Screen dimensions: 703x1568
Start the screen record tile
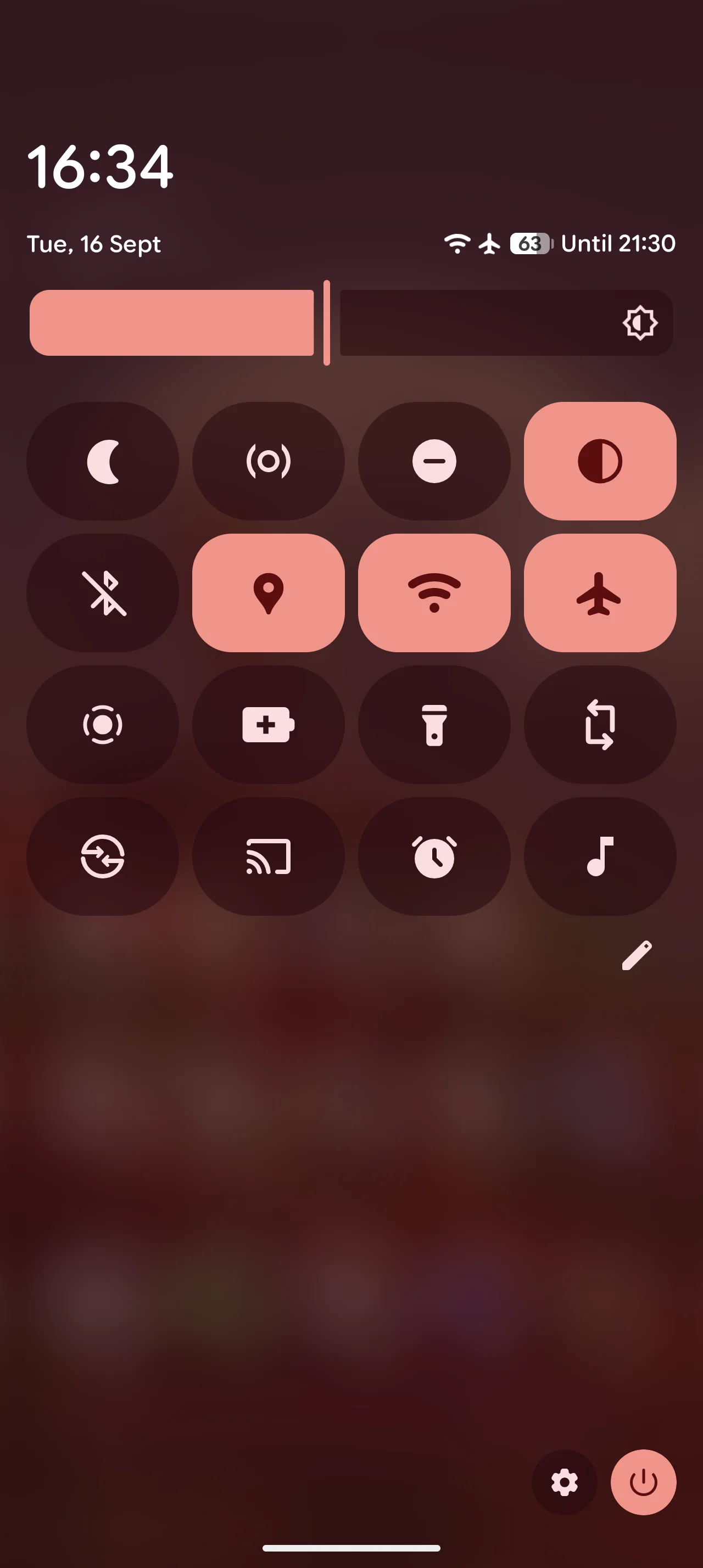(x=102, y=724)
